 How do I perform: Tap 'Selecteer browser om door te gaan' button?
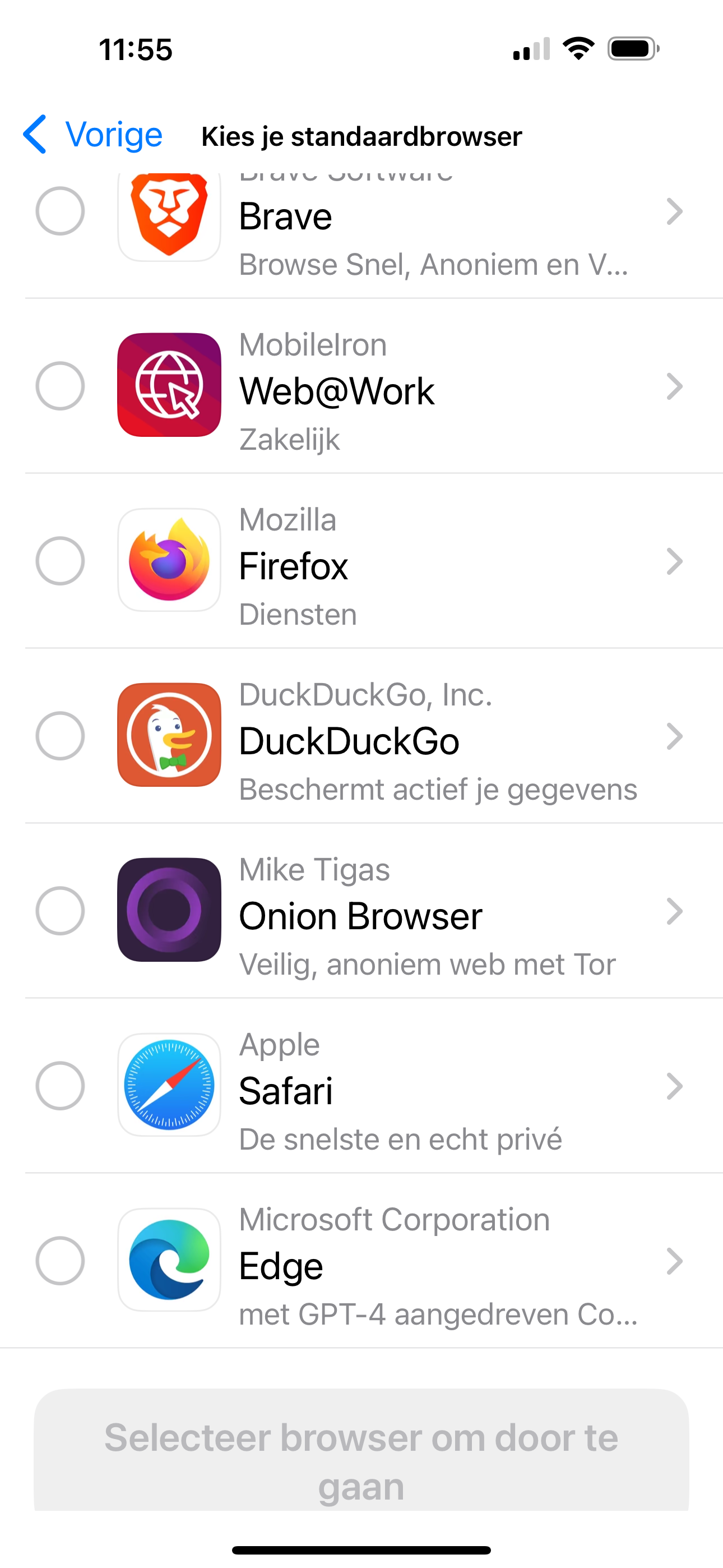pyautogui.click(x=361, y=1450)
